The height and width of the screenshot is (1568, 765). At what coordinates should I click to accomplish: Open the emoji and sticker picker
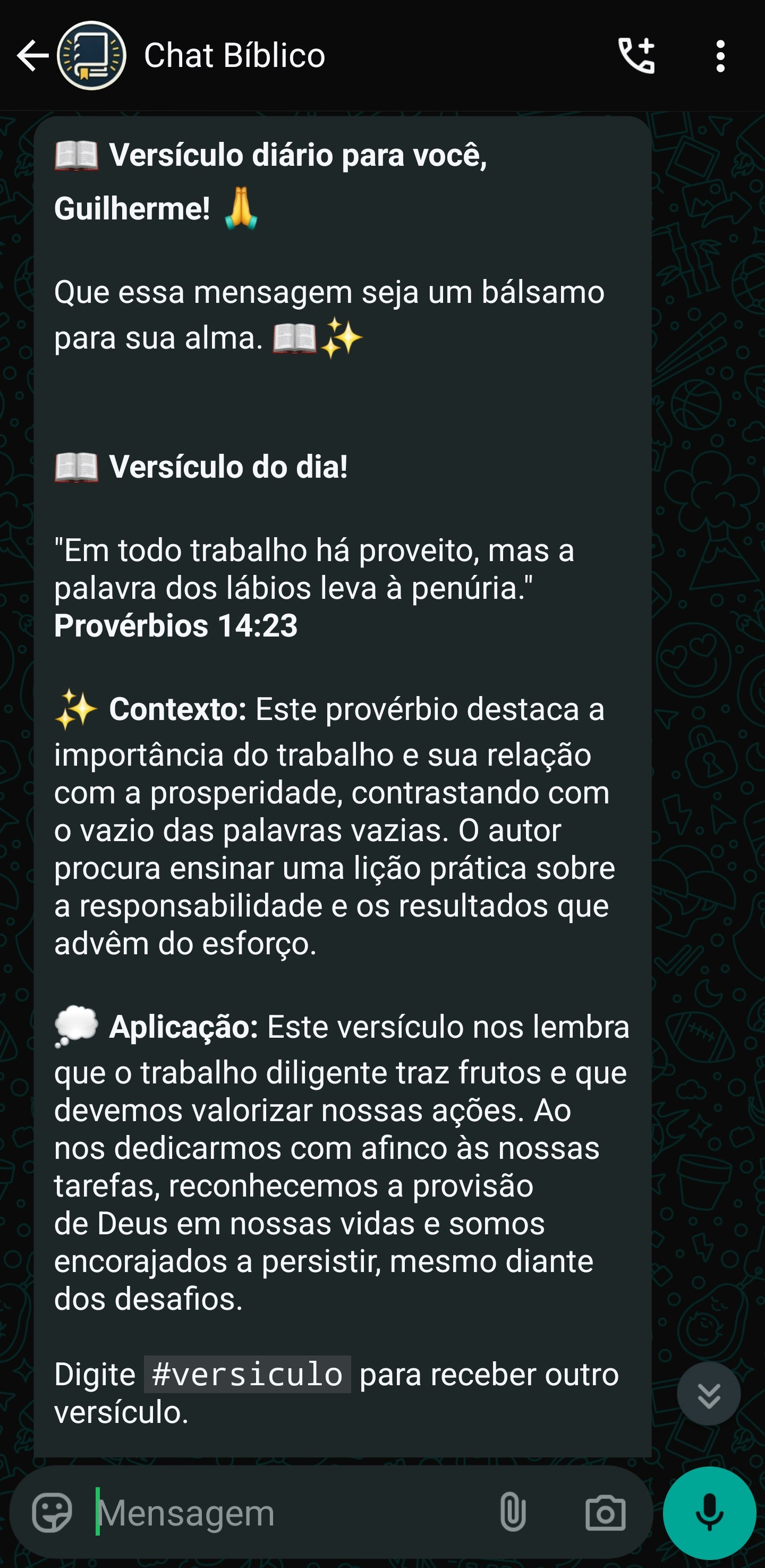pyautogui.click(x=52, y=1512)
